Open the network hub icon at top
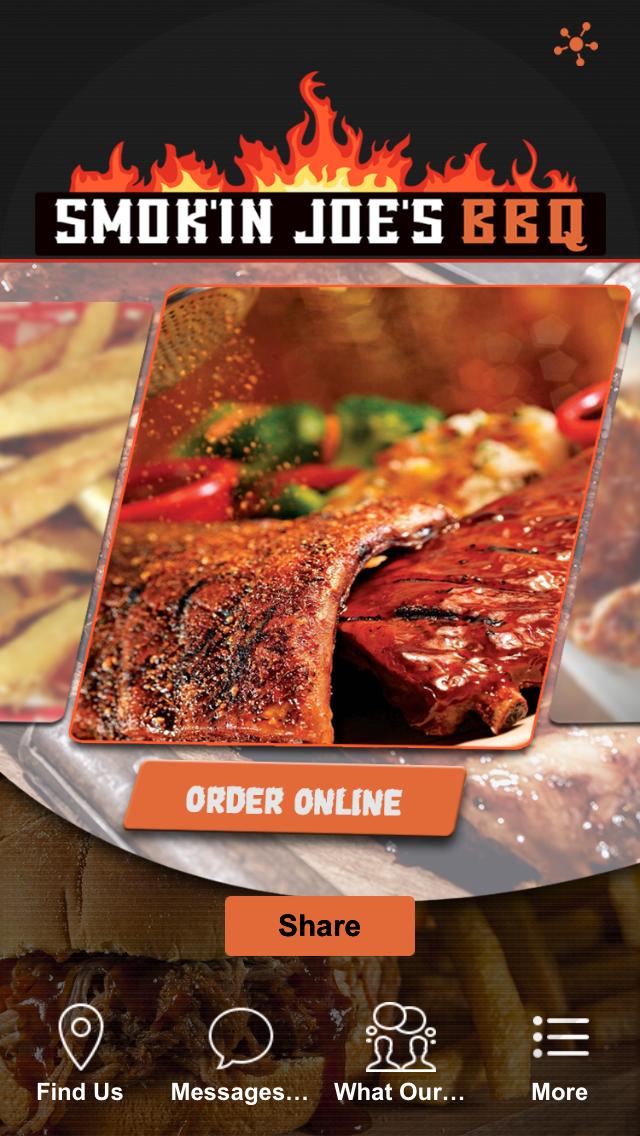 point(576,45)
